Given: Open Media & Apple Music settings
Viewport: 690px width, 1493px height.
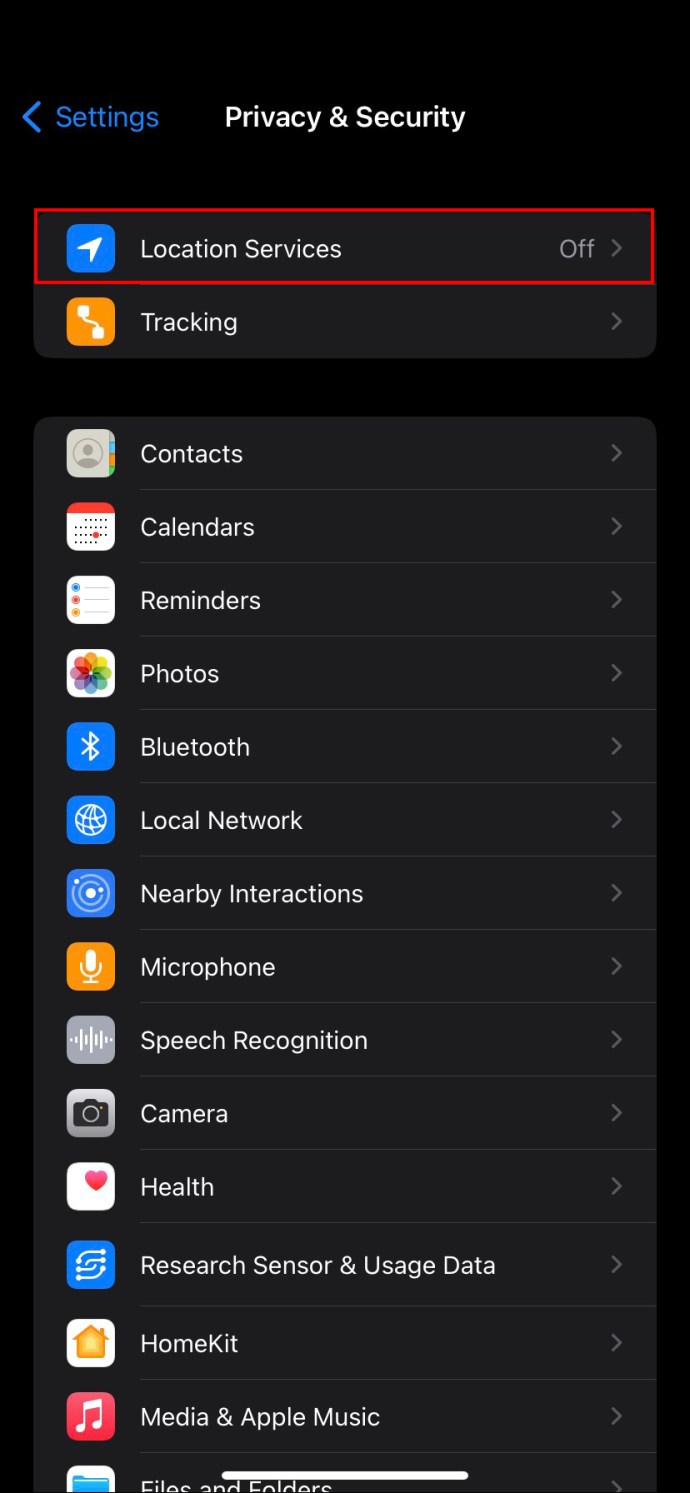Looking at the screenshot, I should (x=345, y=1417).
